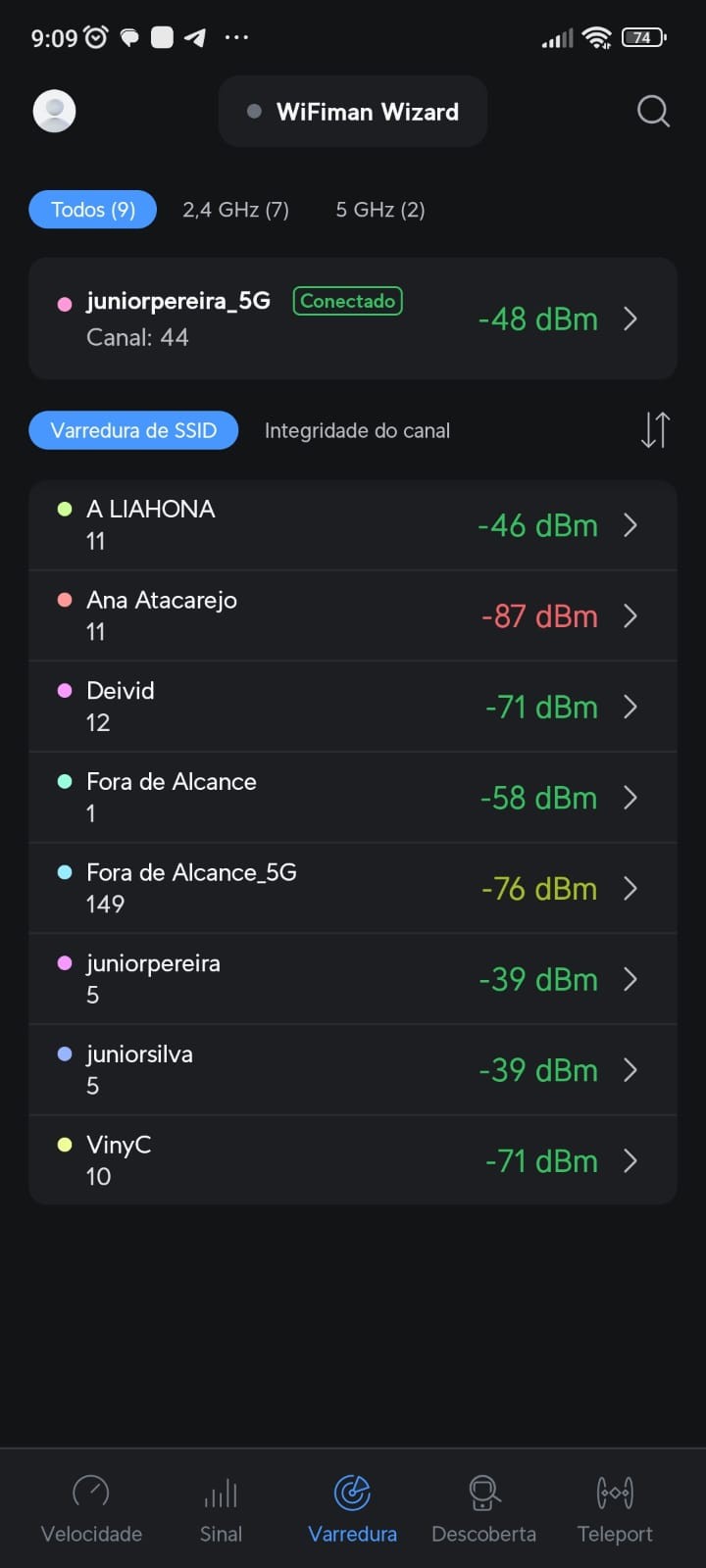The image size is (706, 1568).
Task: Switch to Integridade do canal view
Action: pyautogui.click(x=357, y=430)
